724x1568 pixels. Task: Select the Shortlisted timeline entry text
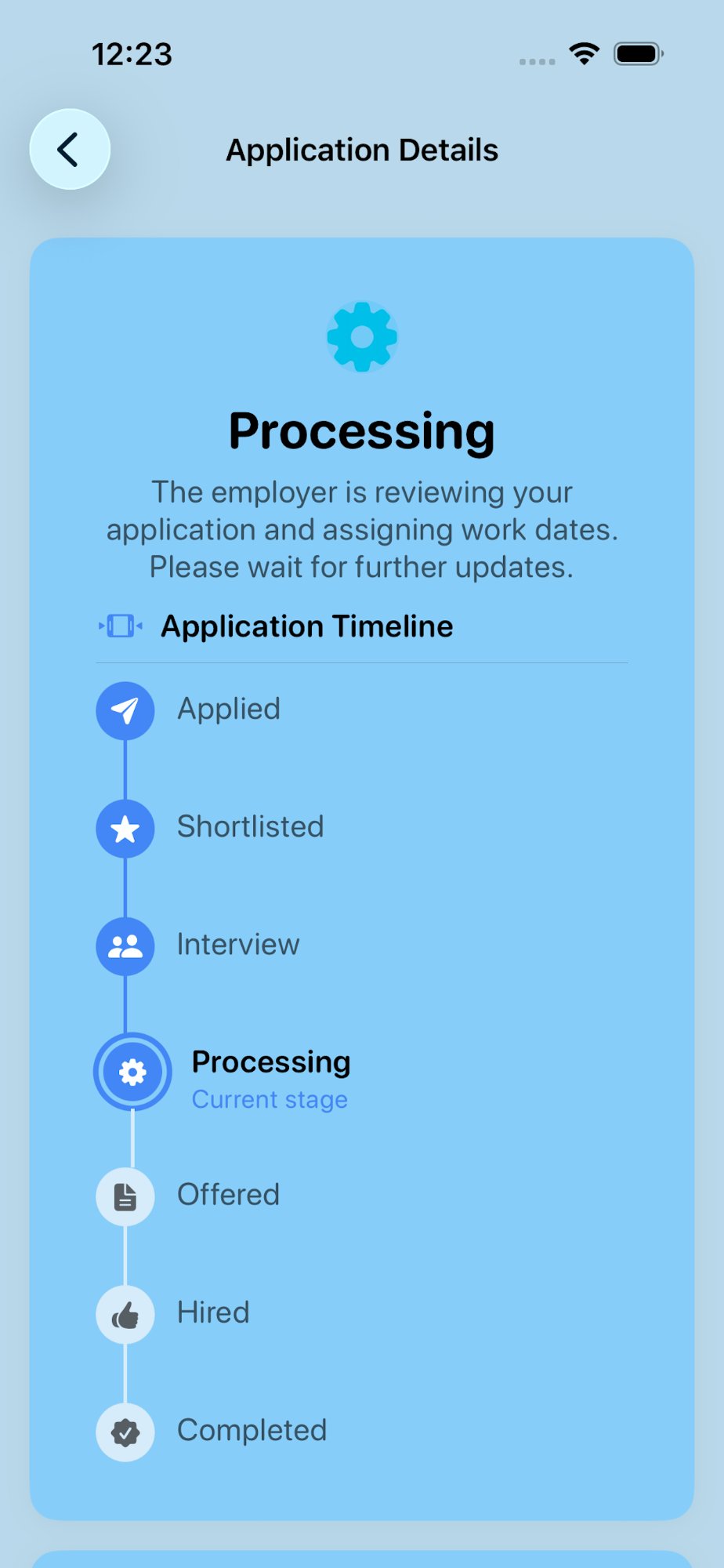[x=251, y=826]
